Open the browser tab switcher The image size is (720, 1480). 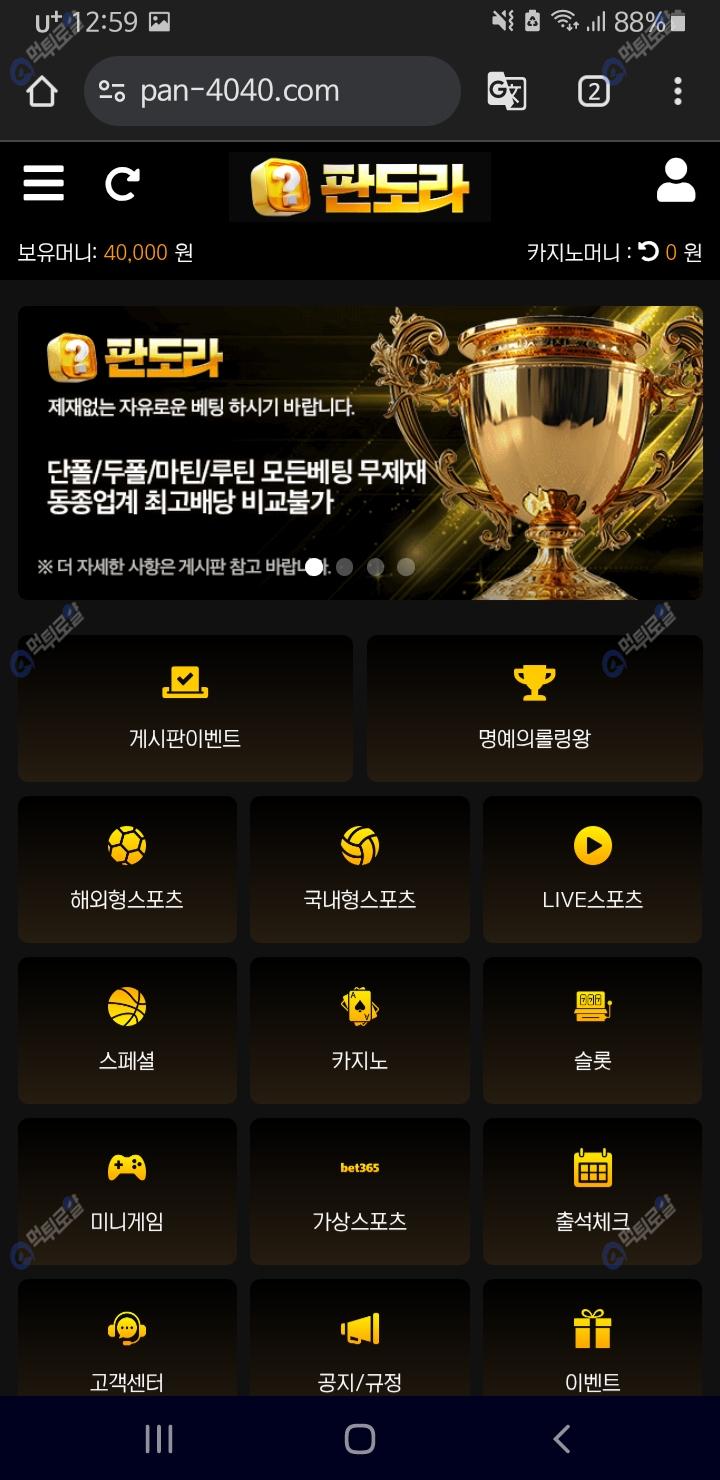[x=593, y=91]
